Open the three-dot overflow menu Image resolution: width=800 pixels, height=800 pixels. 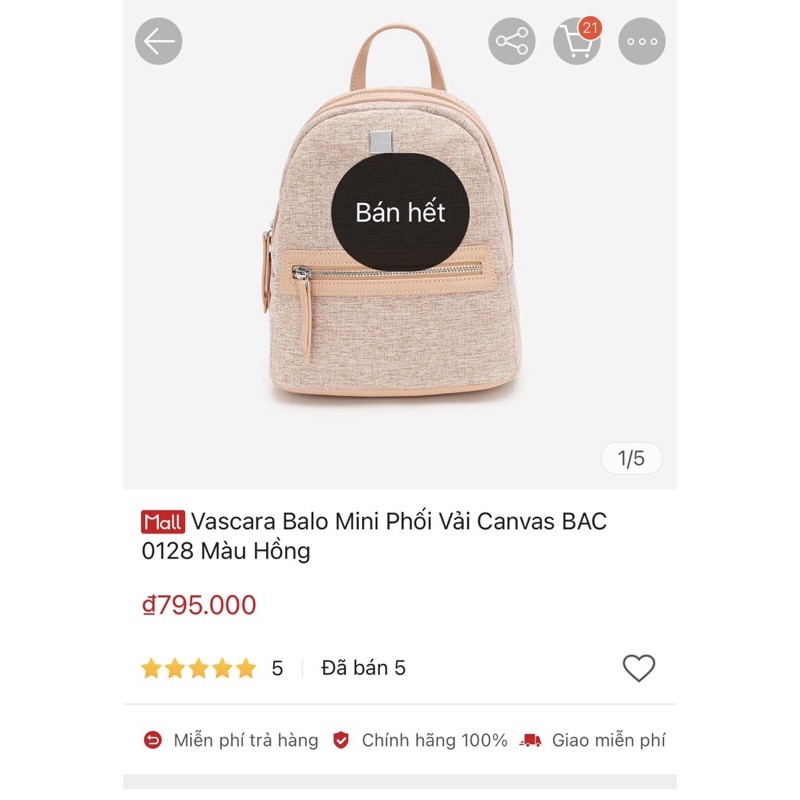pyautogui.click(x=641, y=42)
